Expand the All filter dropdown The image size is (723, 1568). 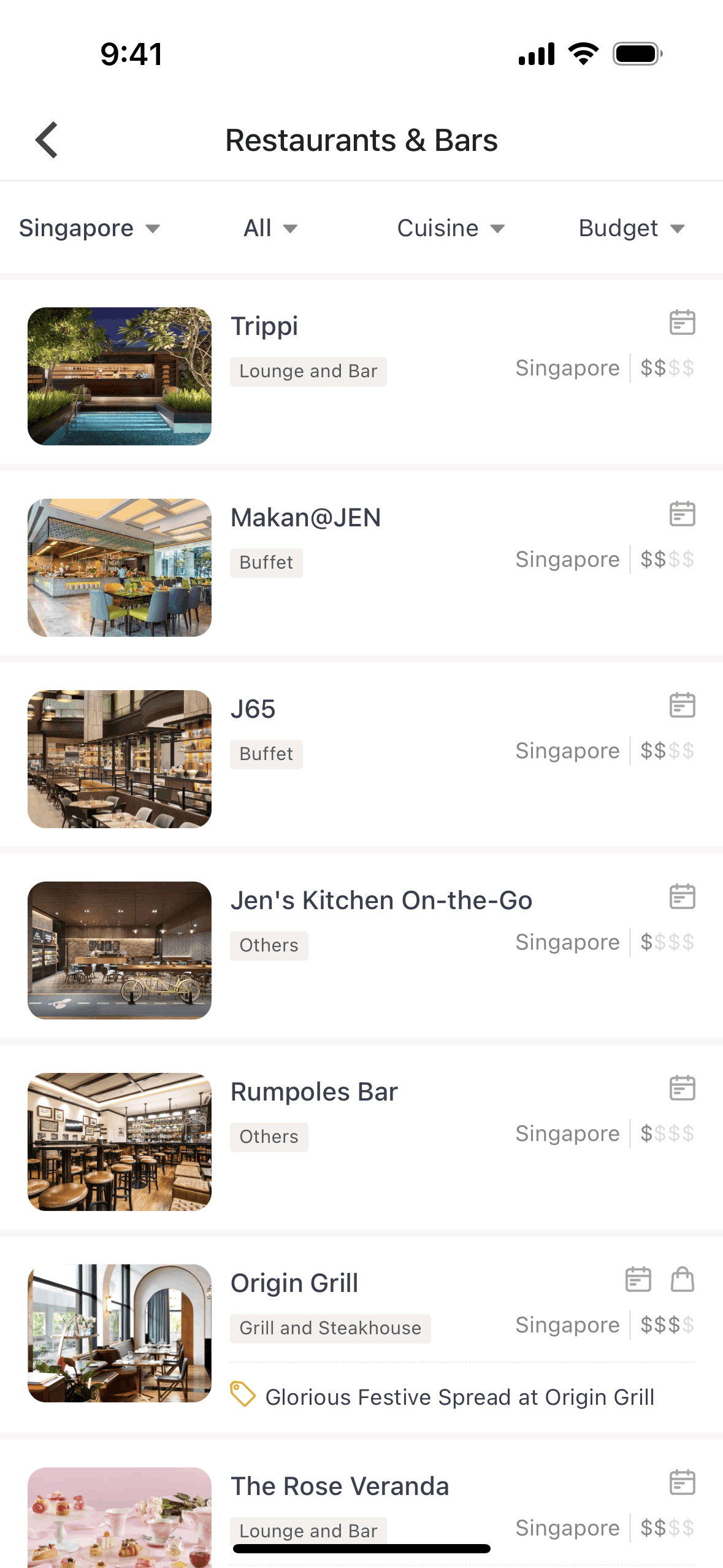click(270, 228)
